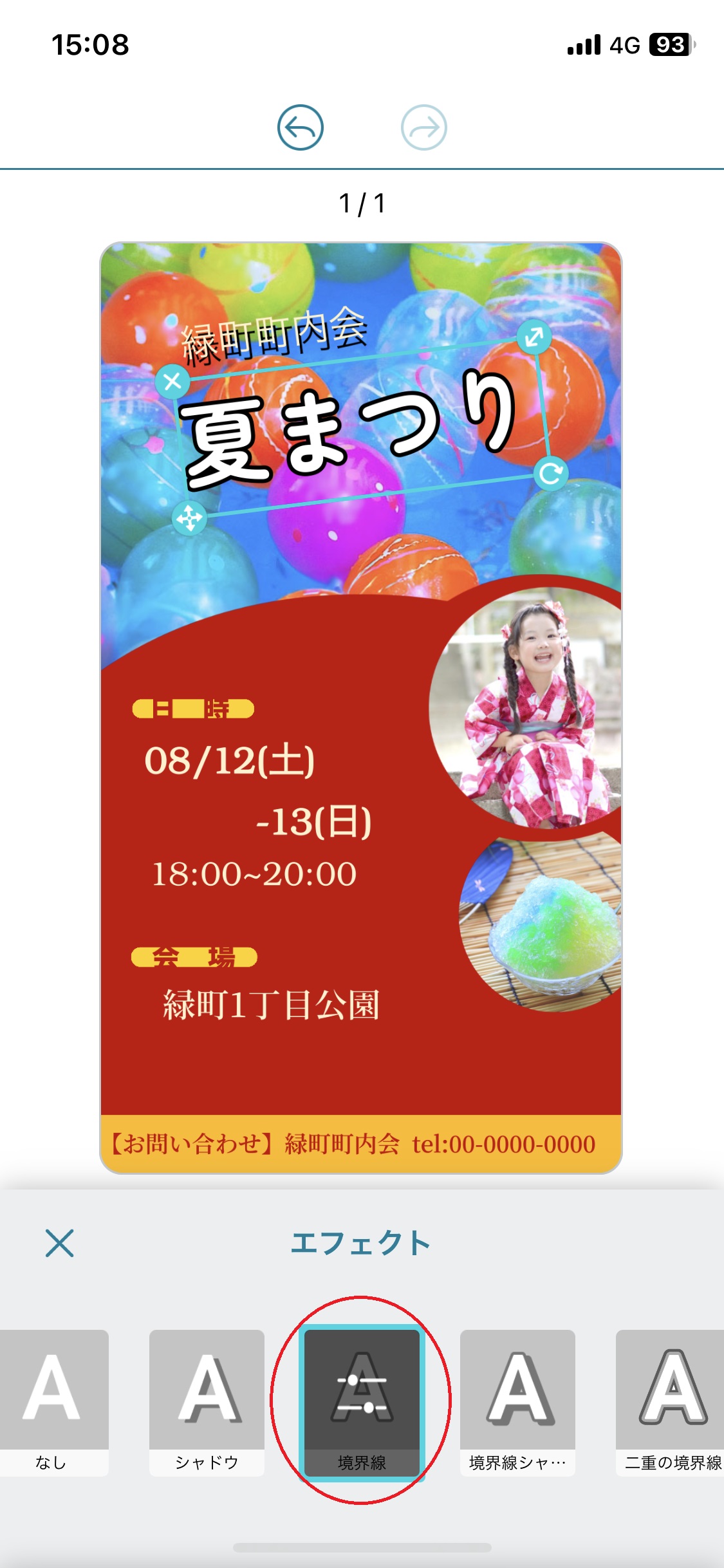Image resolution: width=724 pixels, height=1568 pixels.
Task: Apply the シャドウ text effect
Action: 207,1402
